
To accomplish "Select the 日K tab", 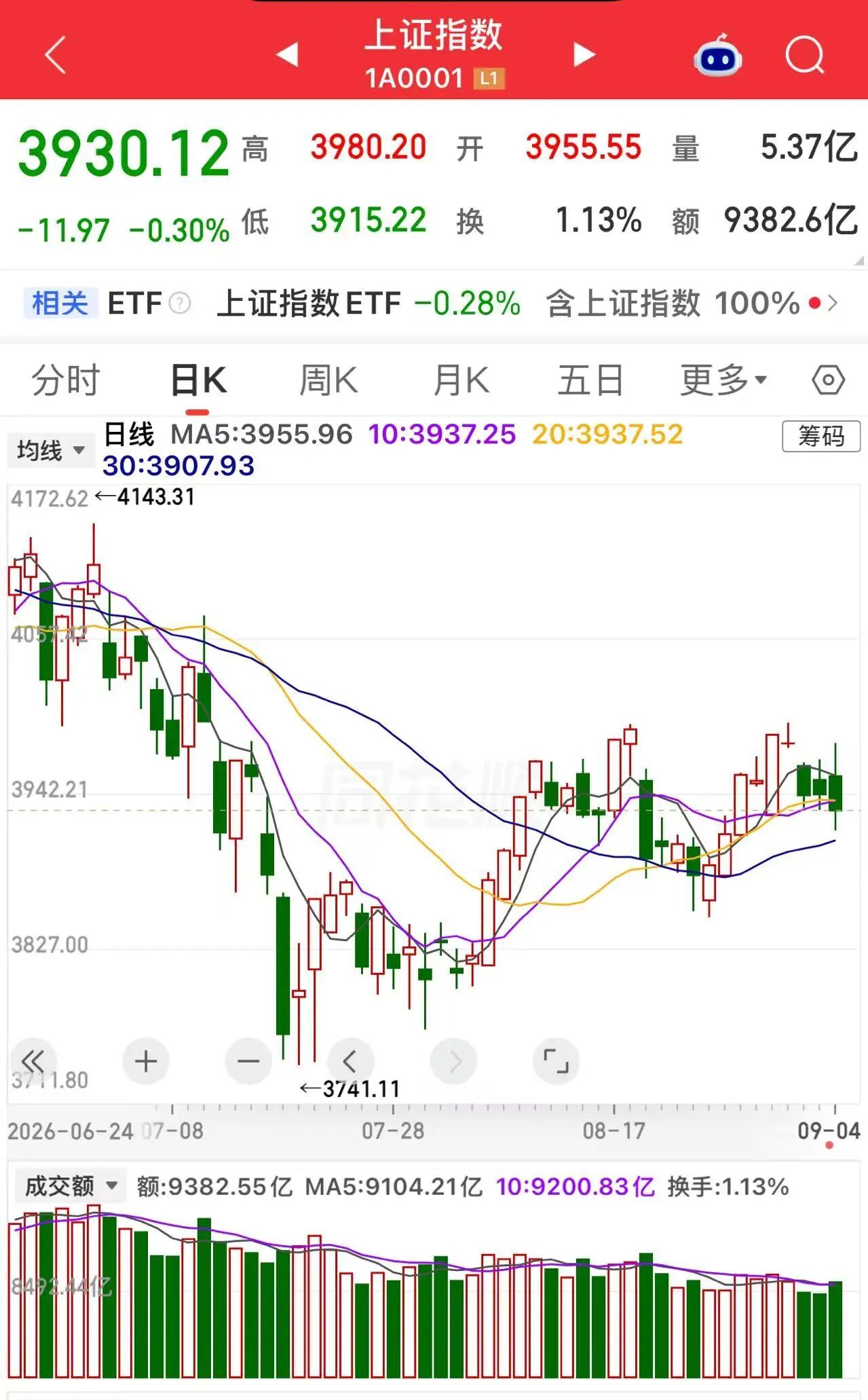I will (x=197, y=380).
